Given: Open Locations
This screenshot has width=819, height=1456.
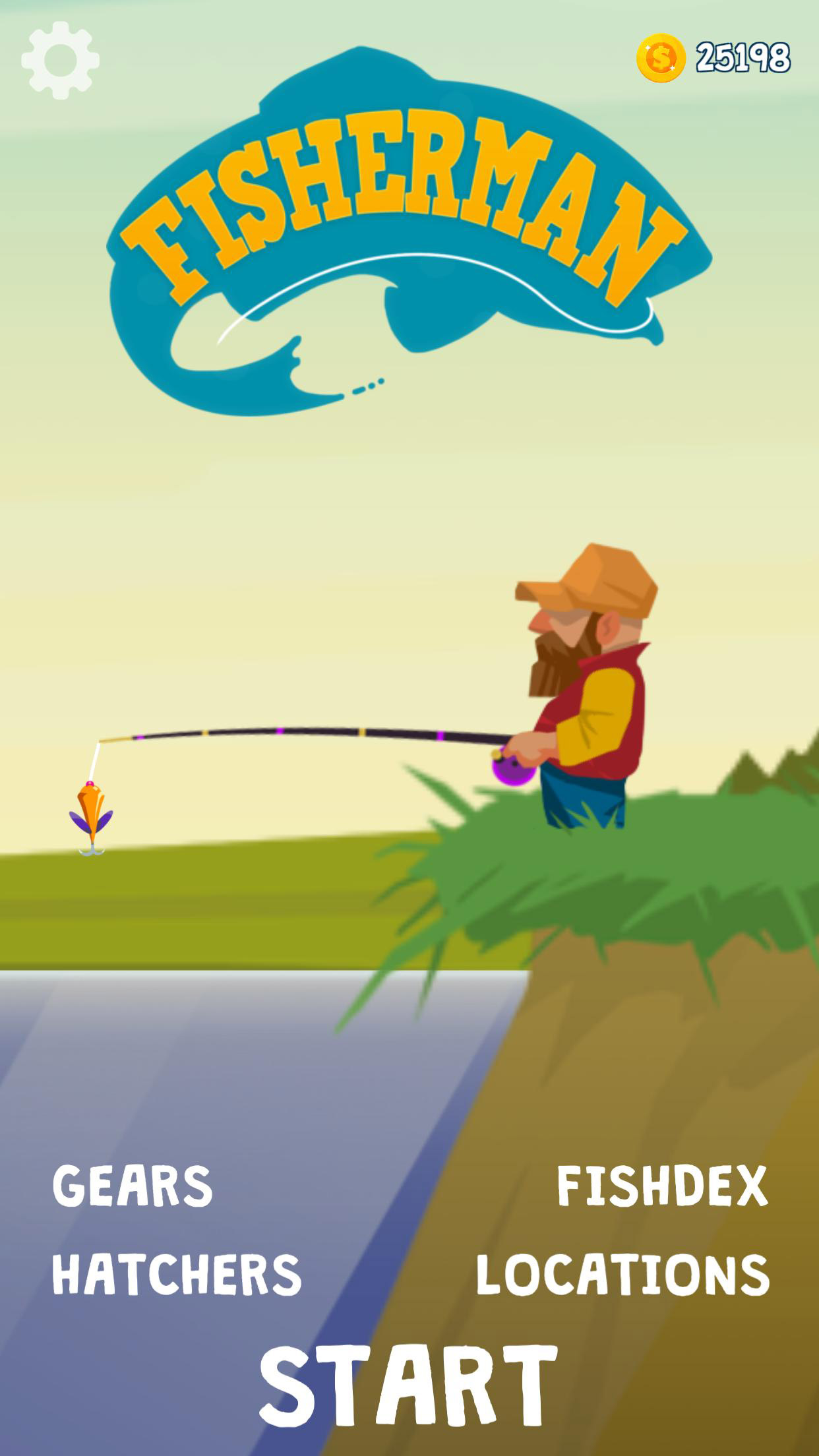Looking at the screenshot, I should click(623, 1274).
